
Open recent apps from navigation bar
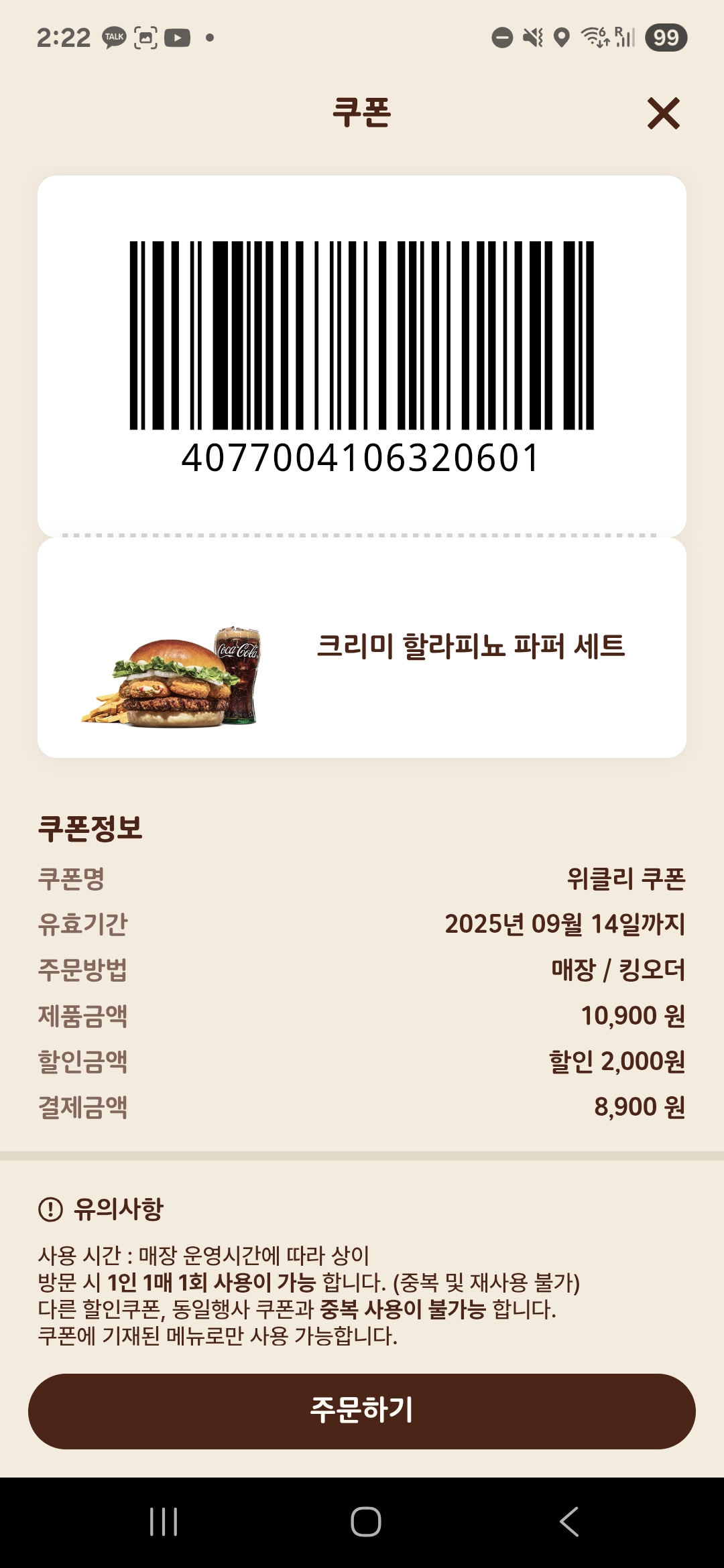pyautogui.click(x=164, y=1521)
